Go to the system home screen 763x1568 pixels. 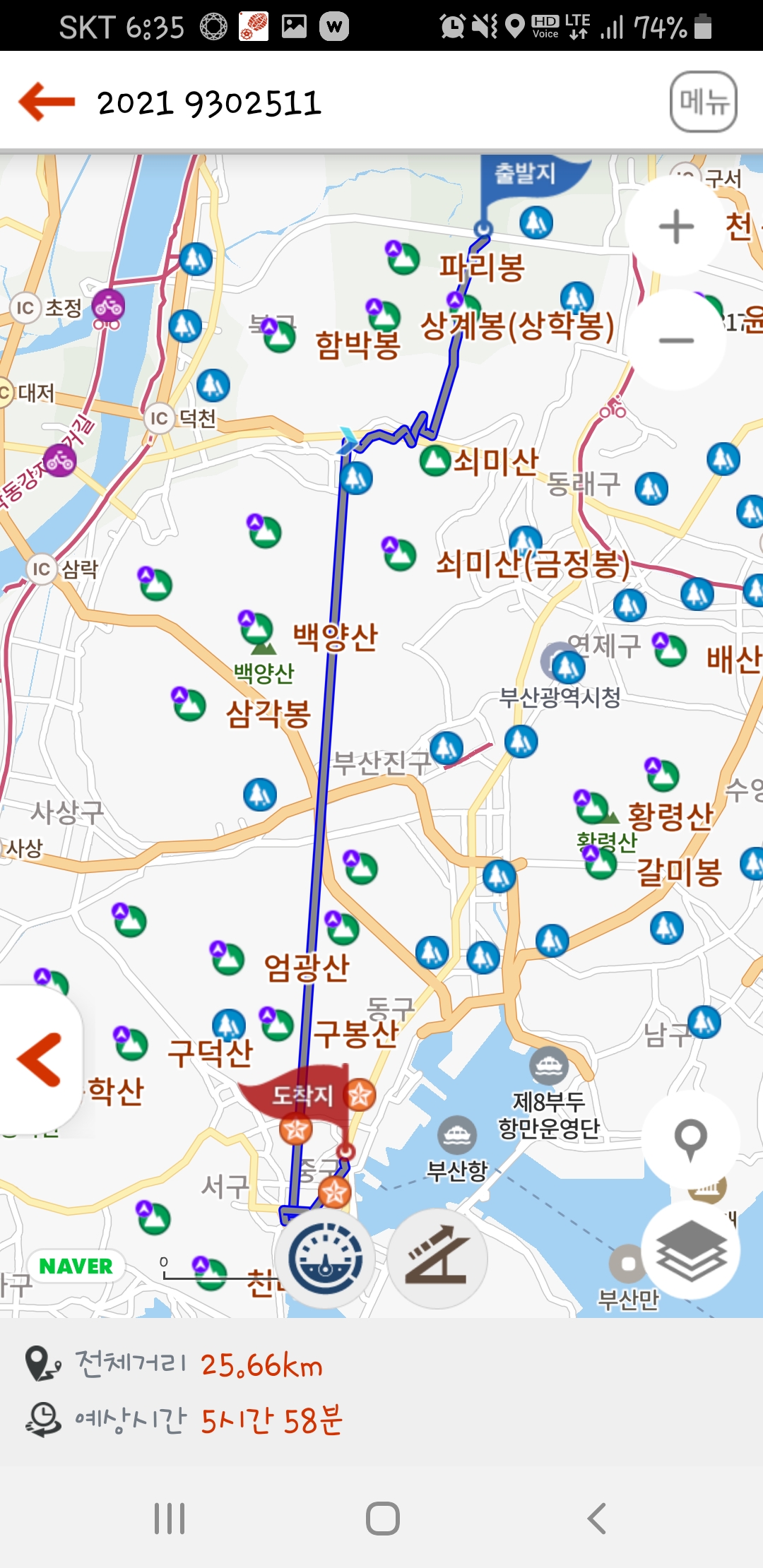click(x=382, y=1518)
